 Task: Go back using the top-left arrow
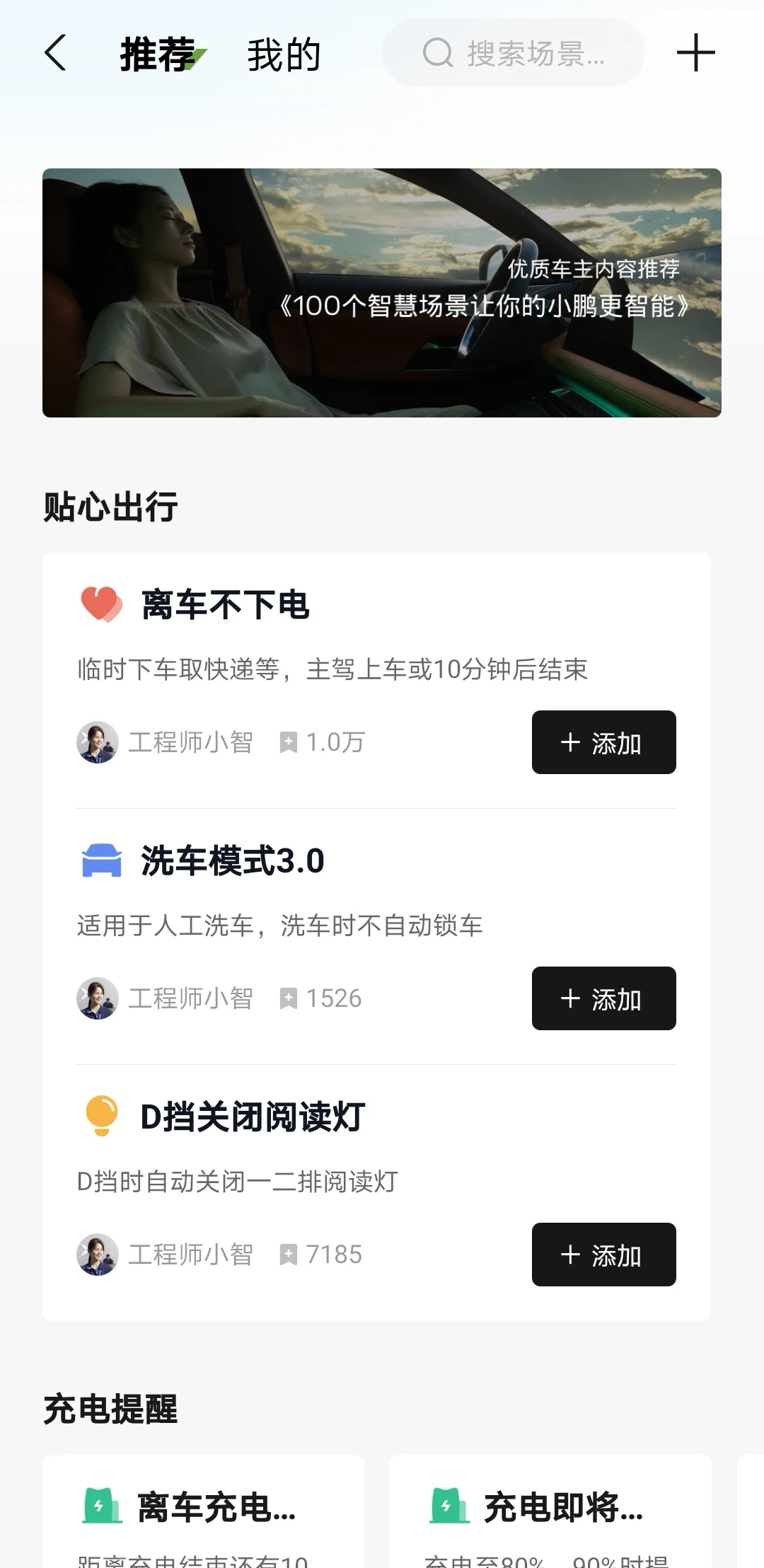(x=56, y=54)
